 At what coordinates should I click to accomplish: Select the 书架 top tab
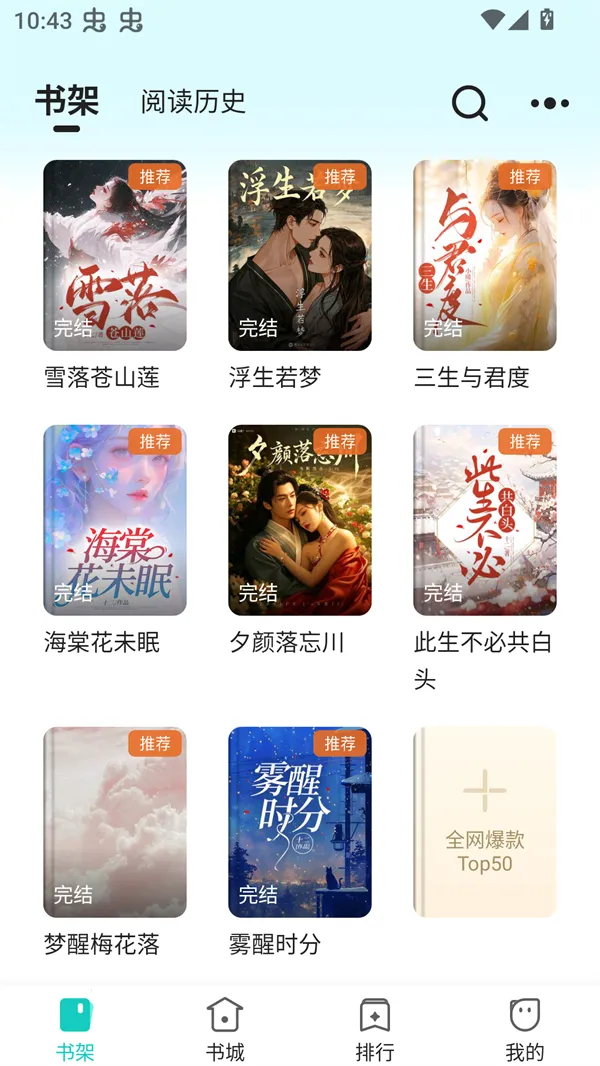point(67,101)
